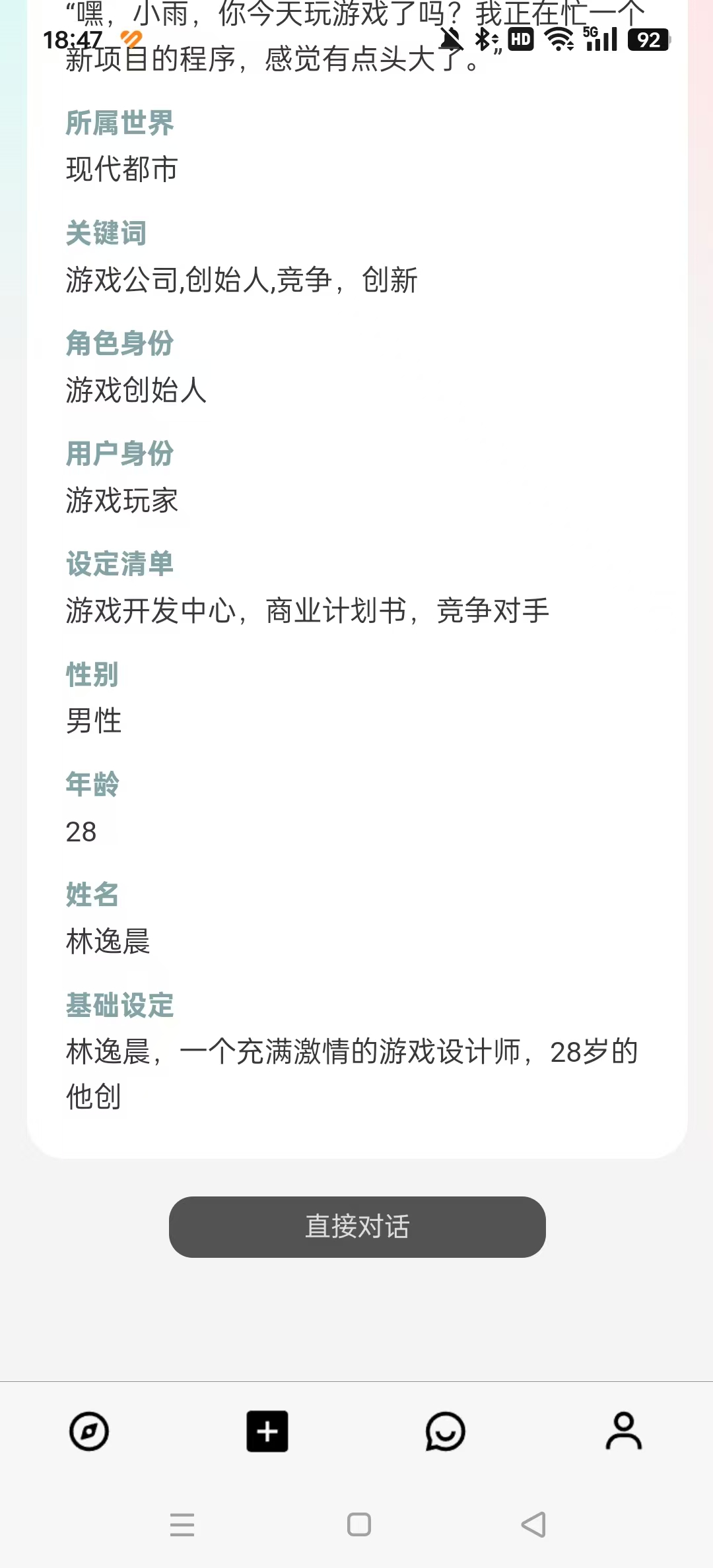The image size is (713, 1568).
Task: Go to the profile tab
Action: point(624,1431)
